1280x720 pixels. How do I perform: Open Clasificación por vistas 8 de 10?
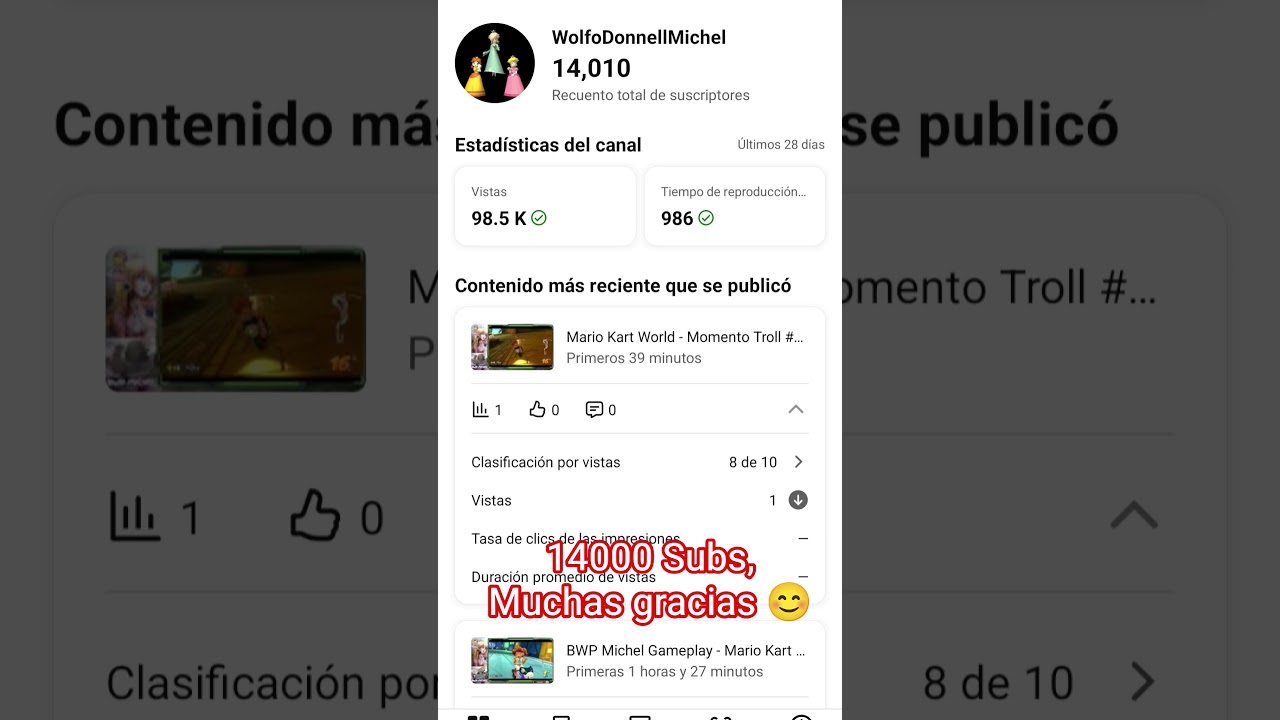(640, 462)
